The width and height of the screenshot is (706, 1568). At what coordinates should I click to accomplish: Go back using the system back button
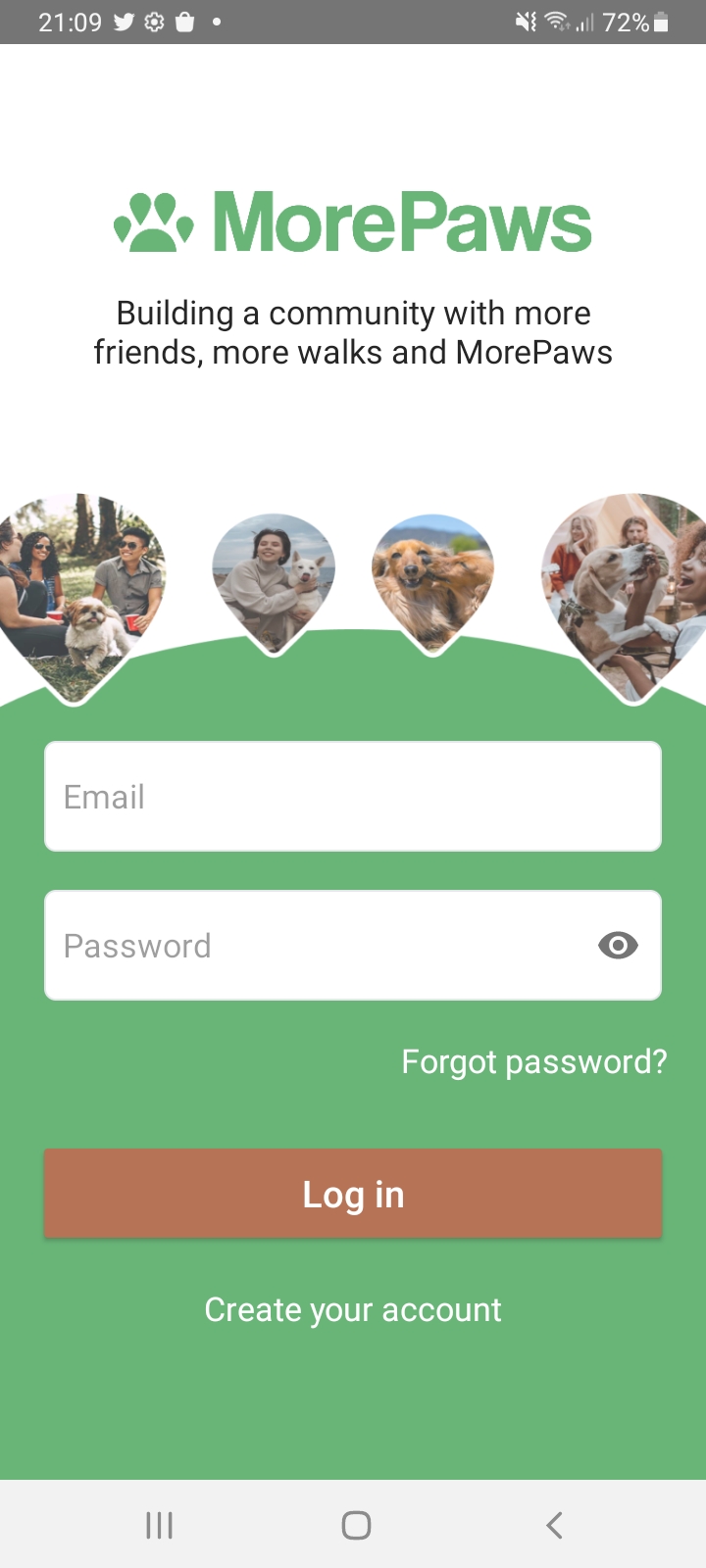click(554, 1525)
